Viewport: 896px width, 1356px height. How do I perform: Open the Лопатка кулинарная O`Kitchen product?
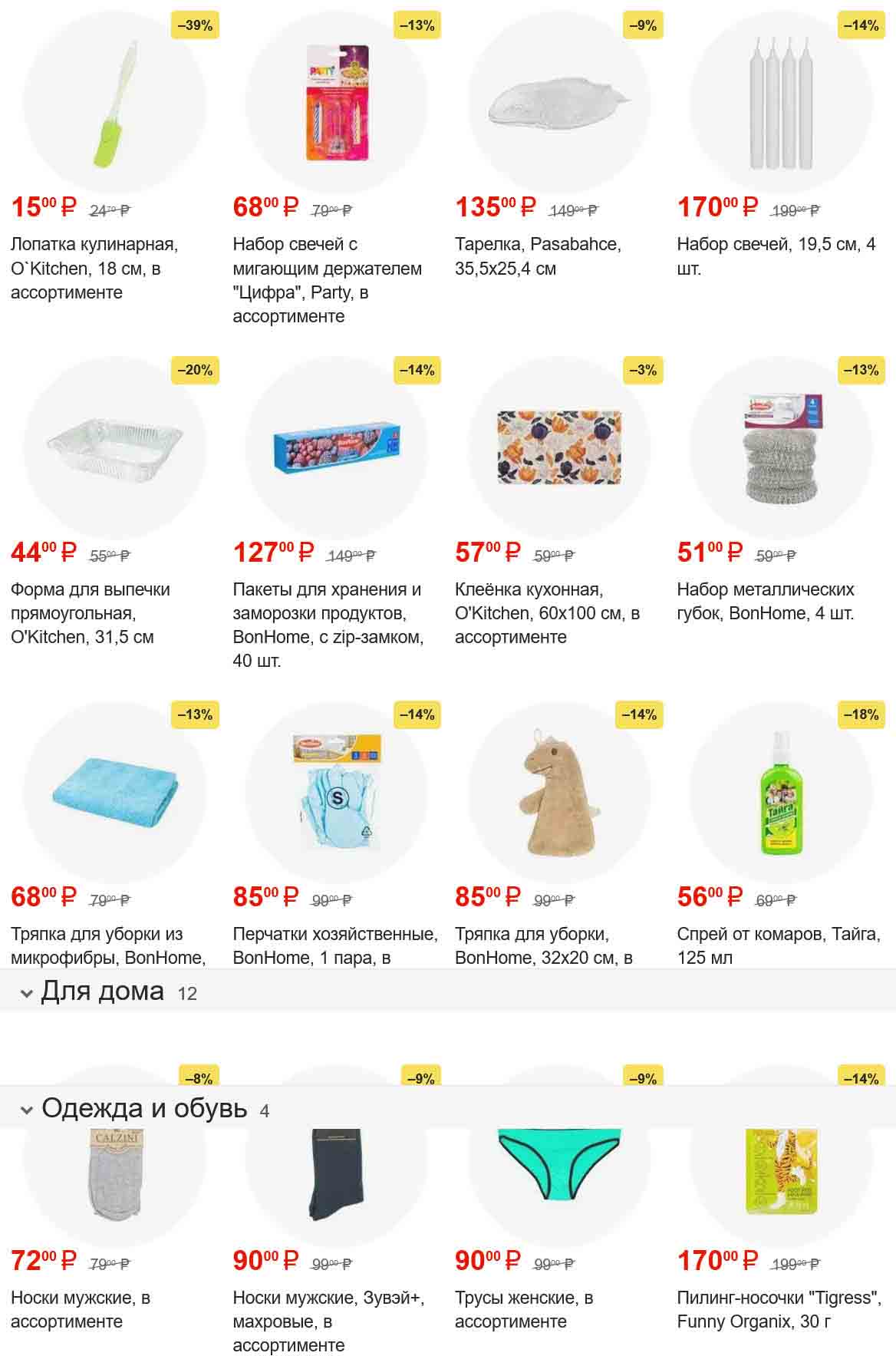pyautogui.click(x=114, y=105)
